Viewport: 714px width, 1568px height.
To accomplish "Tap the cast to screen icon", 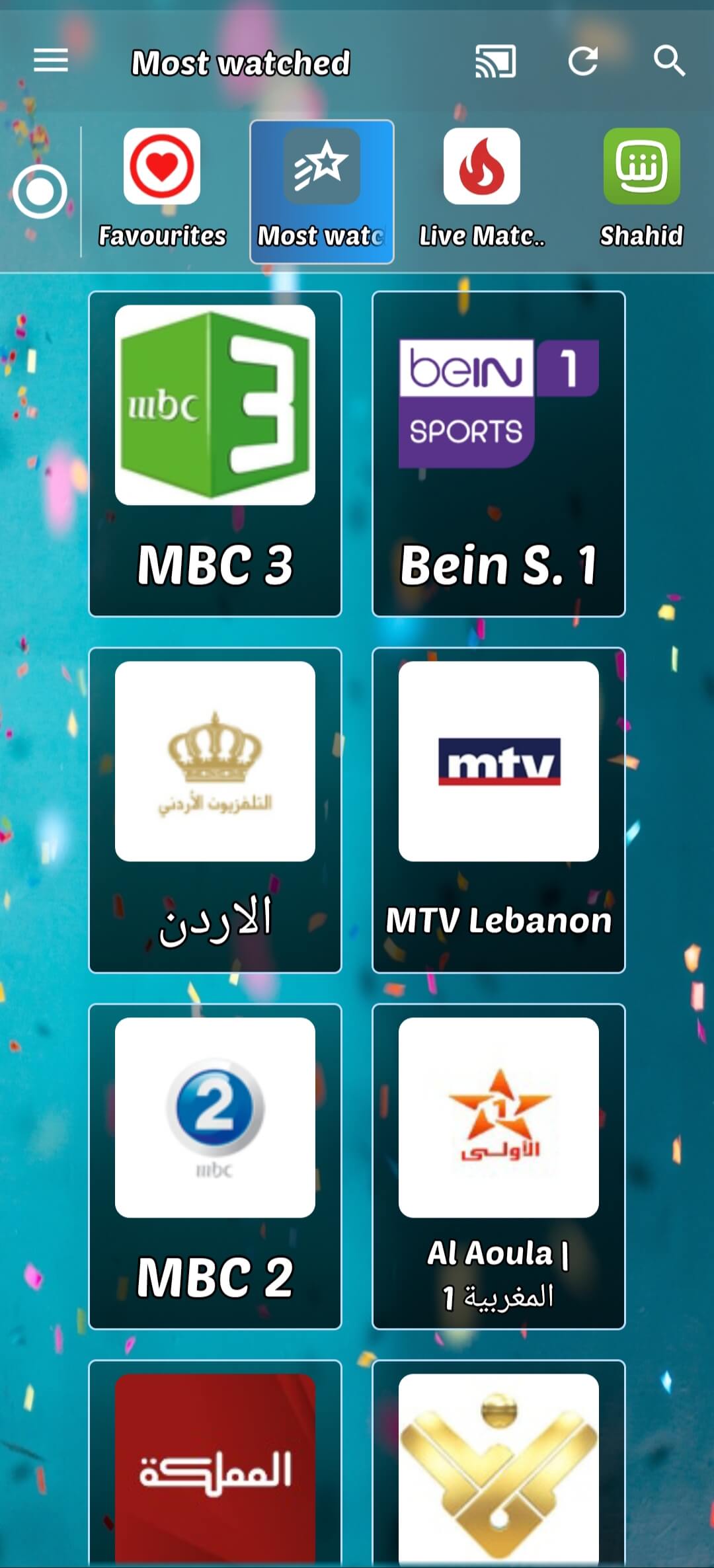I will [495, 61].
